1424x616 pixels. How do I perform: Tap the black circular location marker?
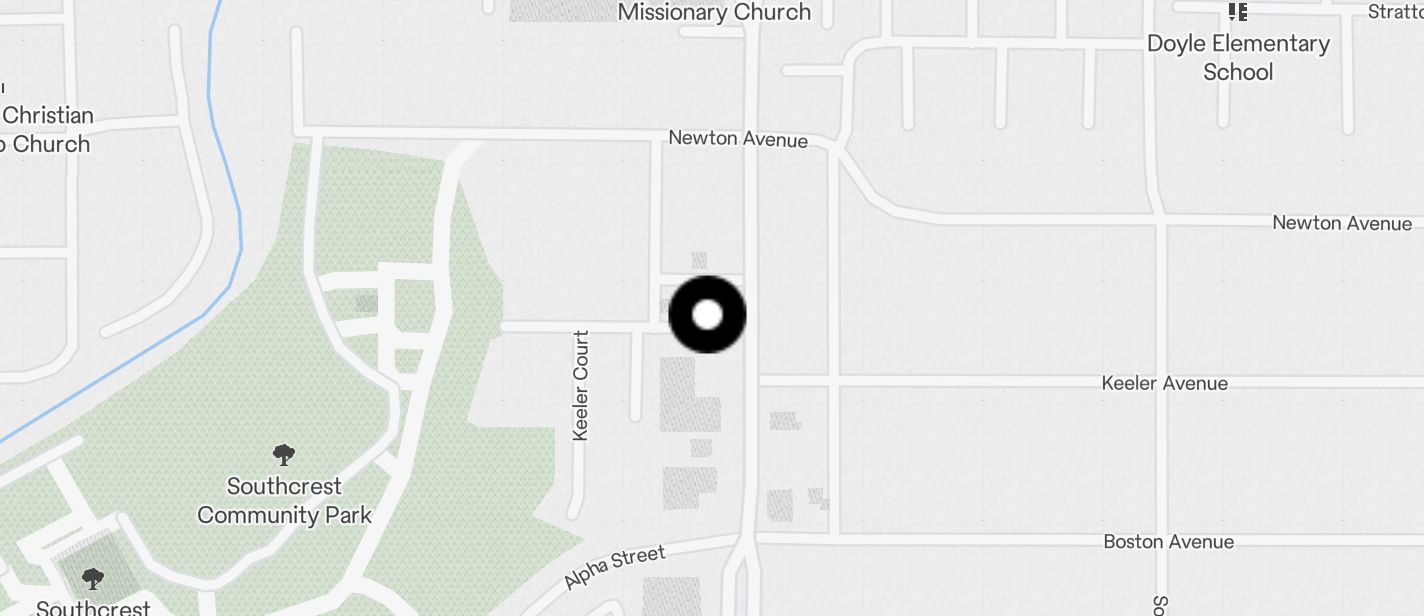point(707,315)
